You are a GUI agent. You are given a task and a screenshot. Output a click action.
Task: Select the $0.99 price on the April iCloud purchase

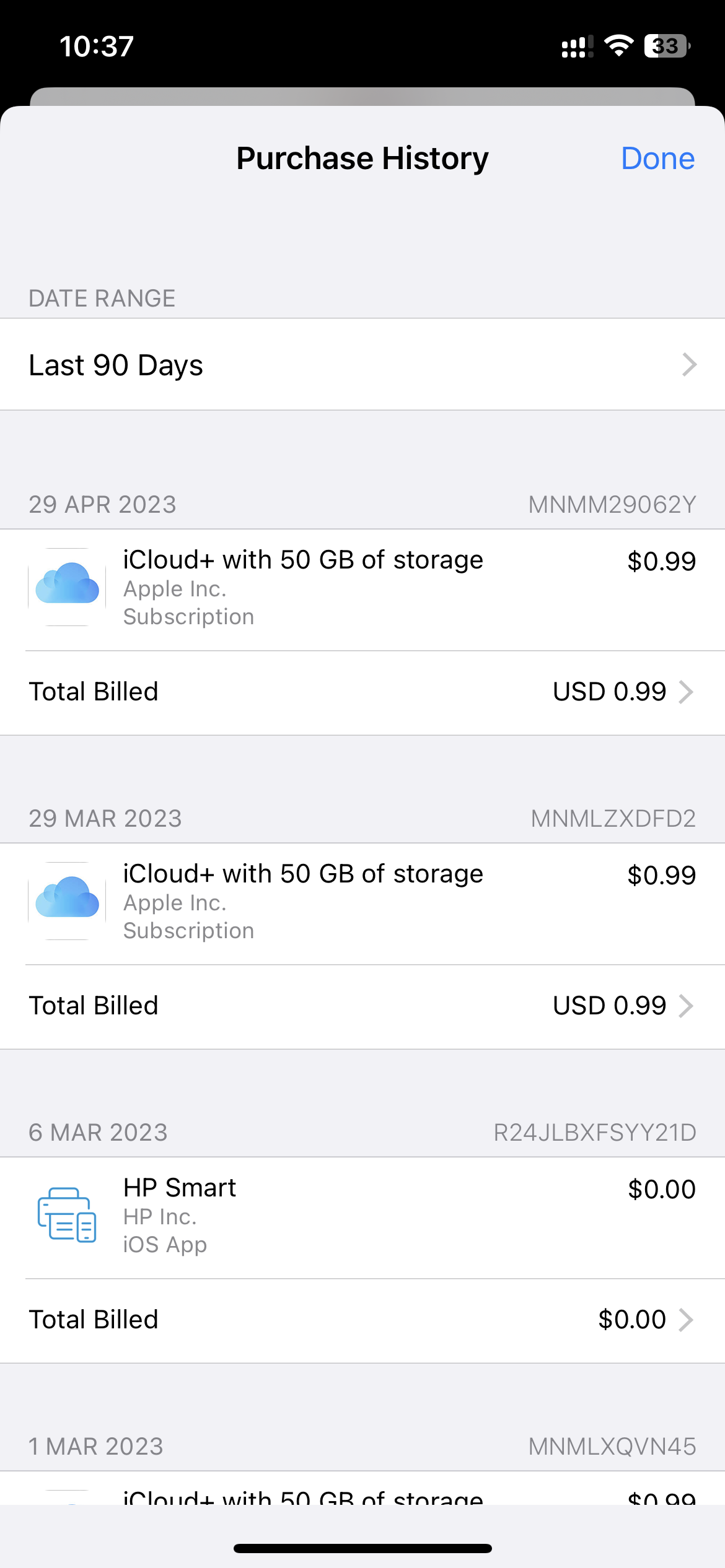point(661,561)
